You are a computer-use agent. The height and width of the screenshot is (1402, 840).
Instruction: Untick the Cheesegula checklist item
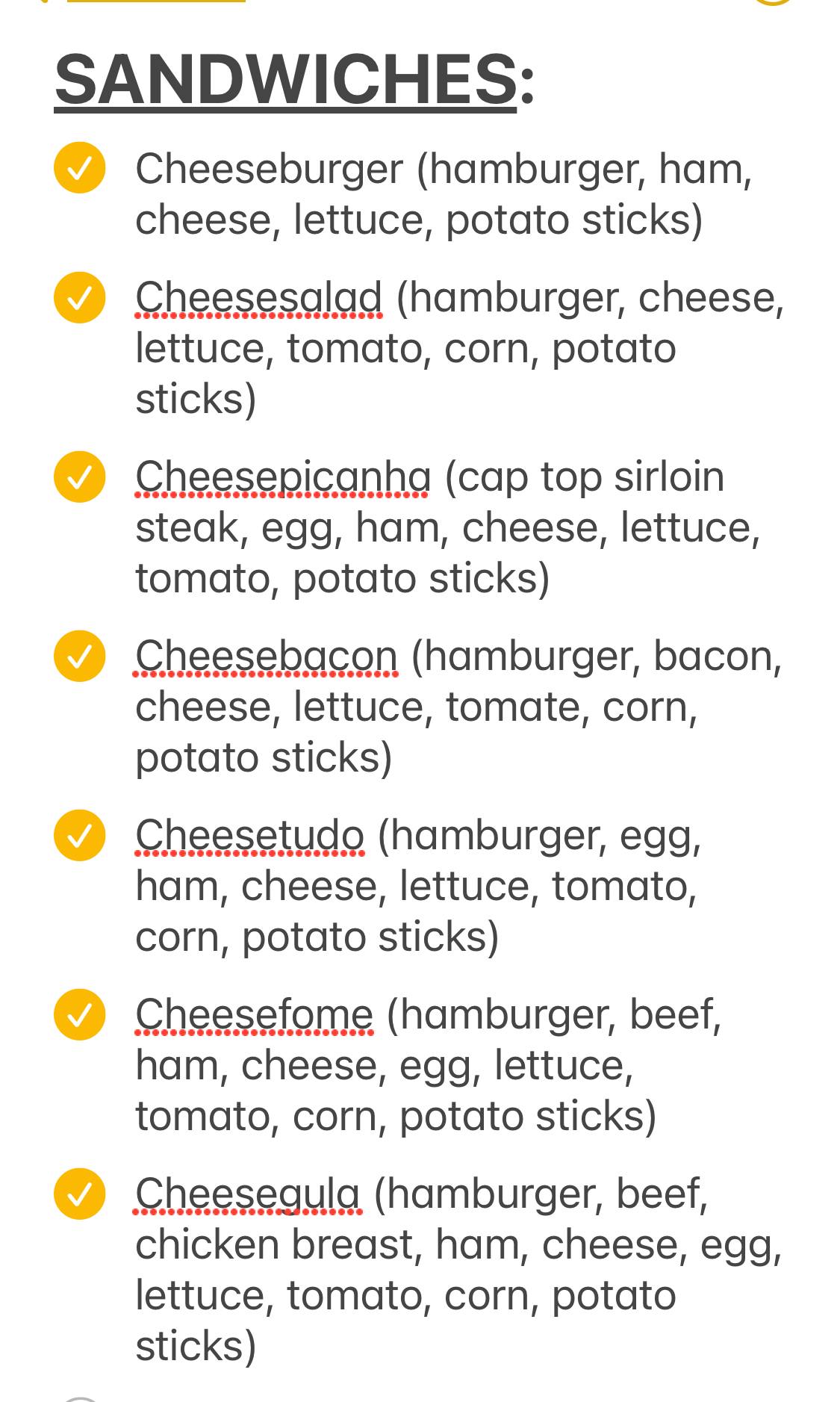tap(79, 1194)
